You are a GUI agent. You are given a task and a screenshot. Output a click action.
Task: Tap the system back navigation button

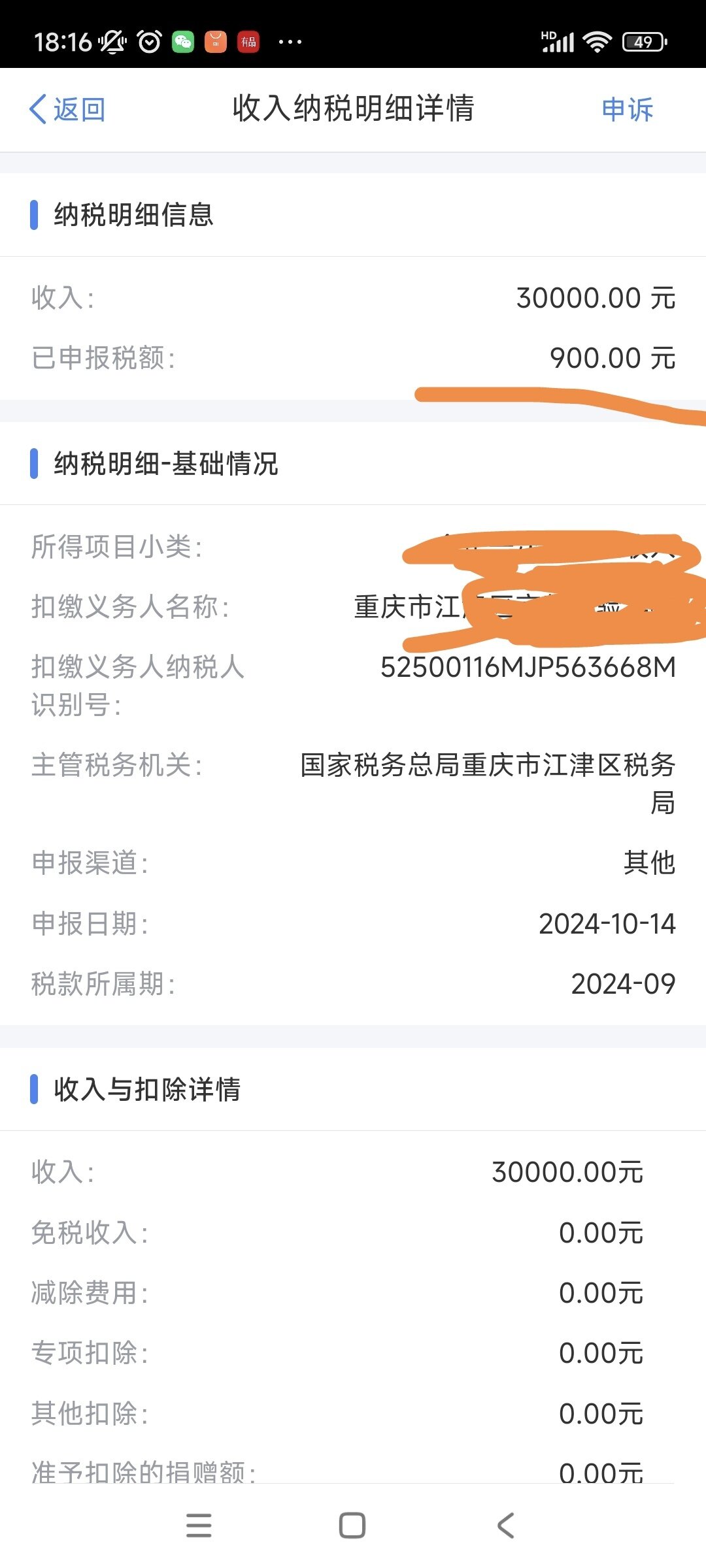(506, 1526)
